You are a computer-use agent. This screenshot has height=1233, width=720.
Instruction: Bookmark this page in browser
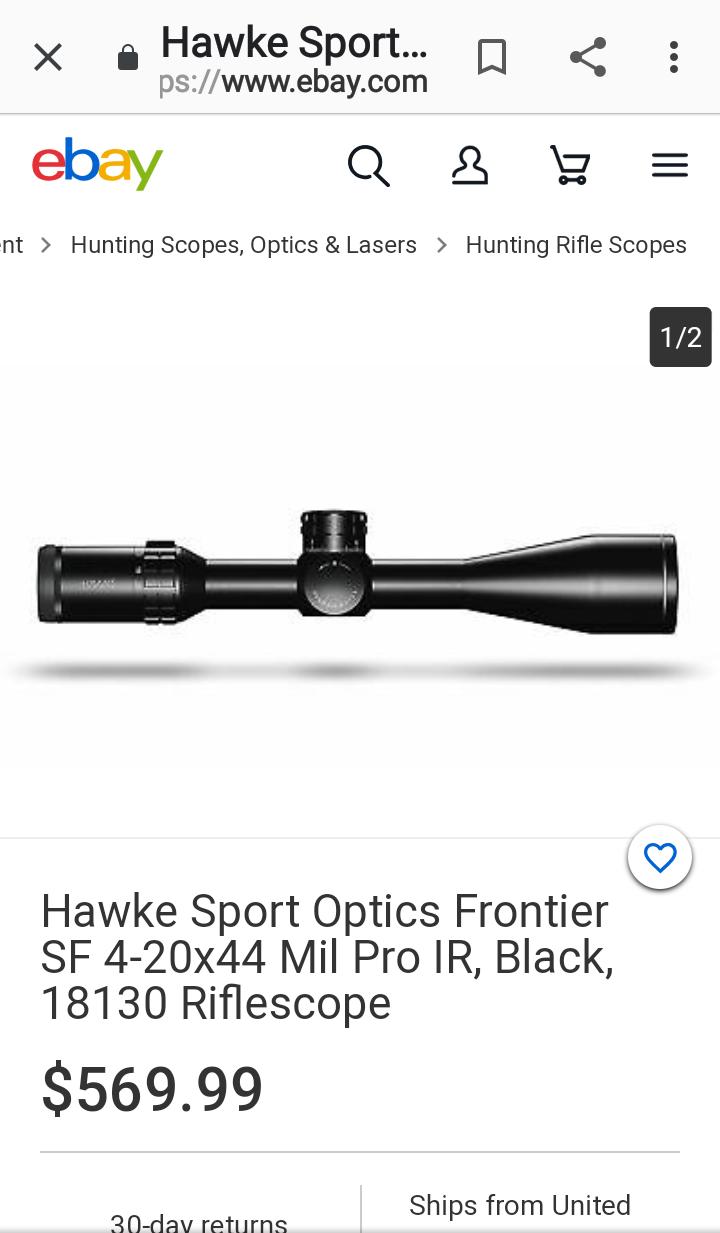[491, 58]
